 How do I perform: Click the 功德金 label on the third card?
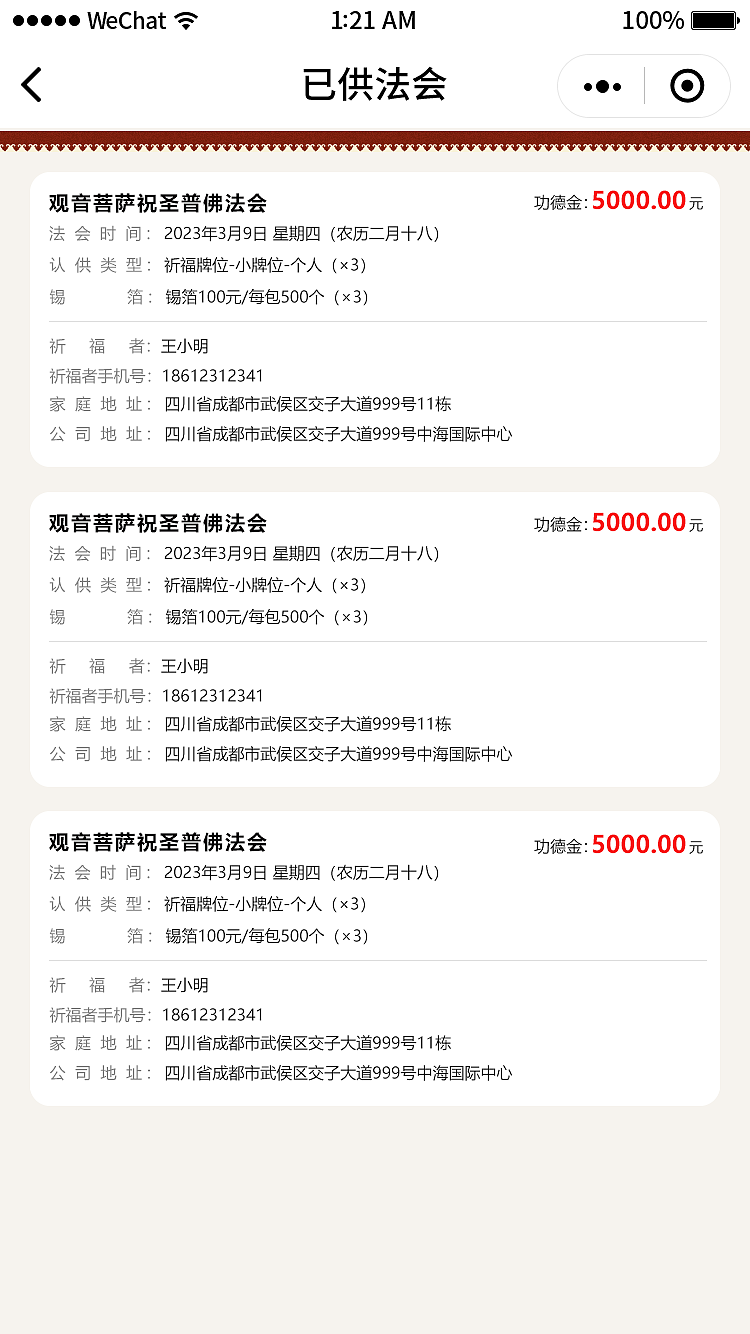coord(559,844)
